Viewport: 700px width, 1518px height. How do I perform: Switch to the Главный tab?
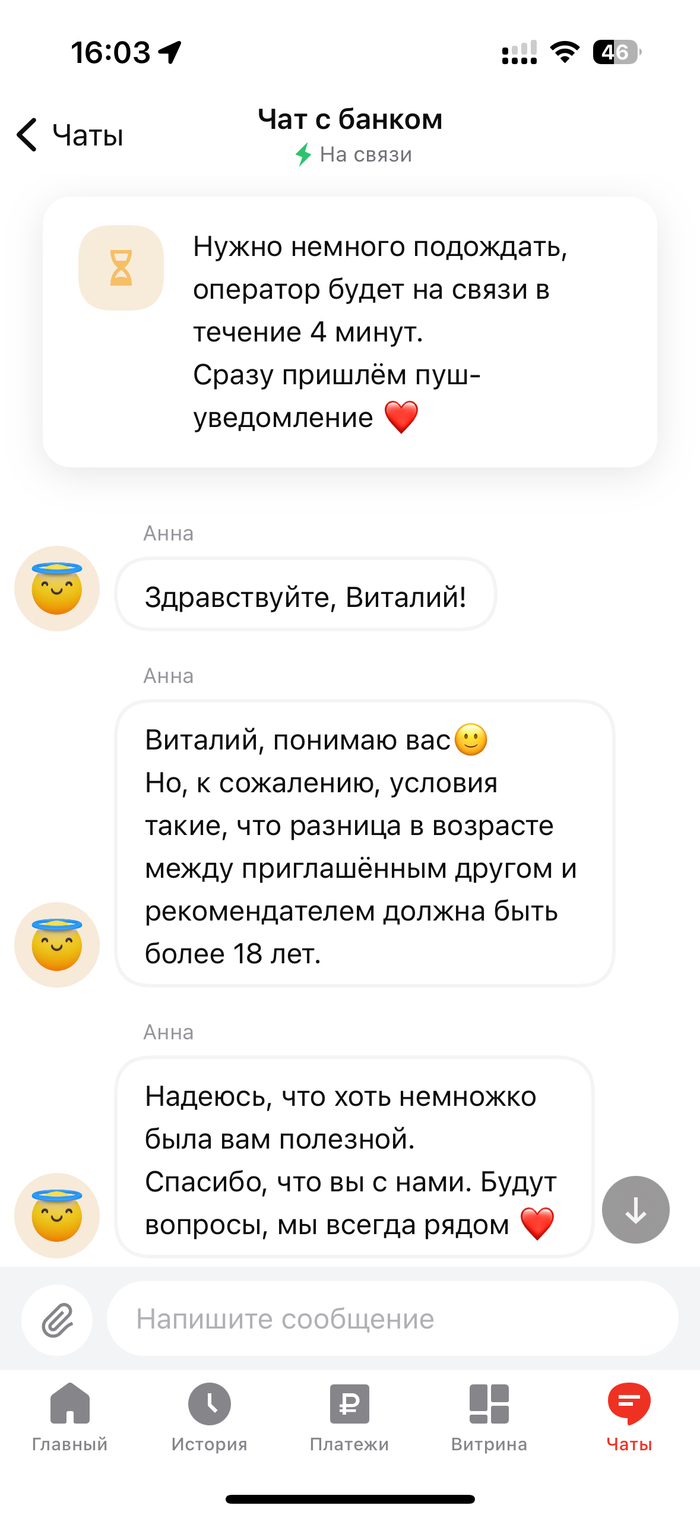pyautogui.click(x=70, y=1417)
